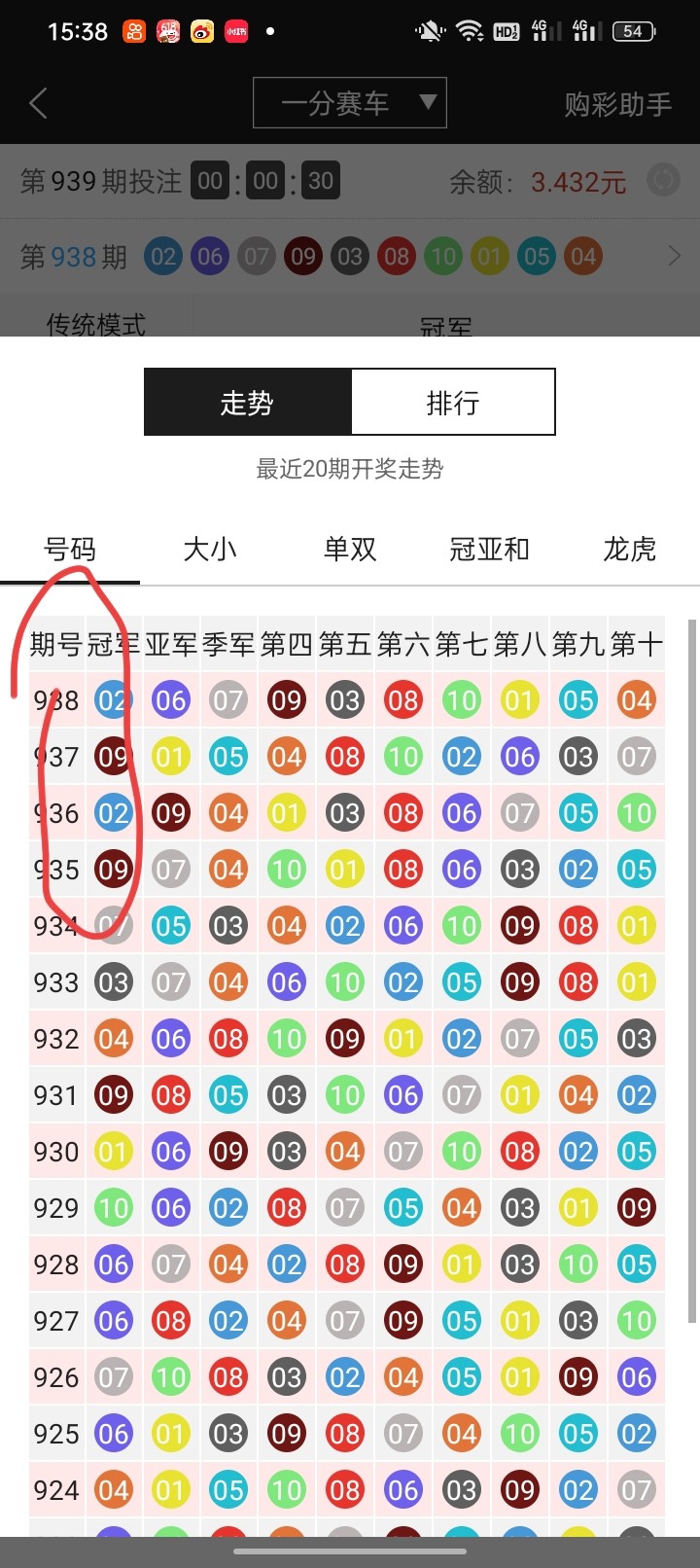The height and width of the screenshot is (1568, 700).
Task: Open the 龙虎 tab
Action: pos(629,550)
